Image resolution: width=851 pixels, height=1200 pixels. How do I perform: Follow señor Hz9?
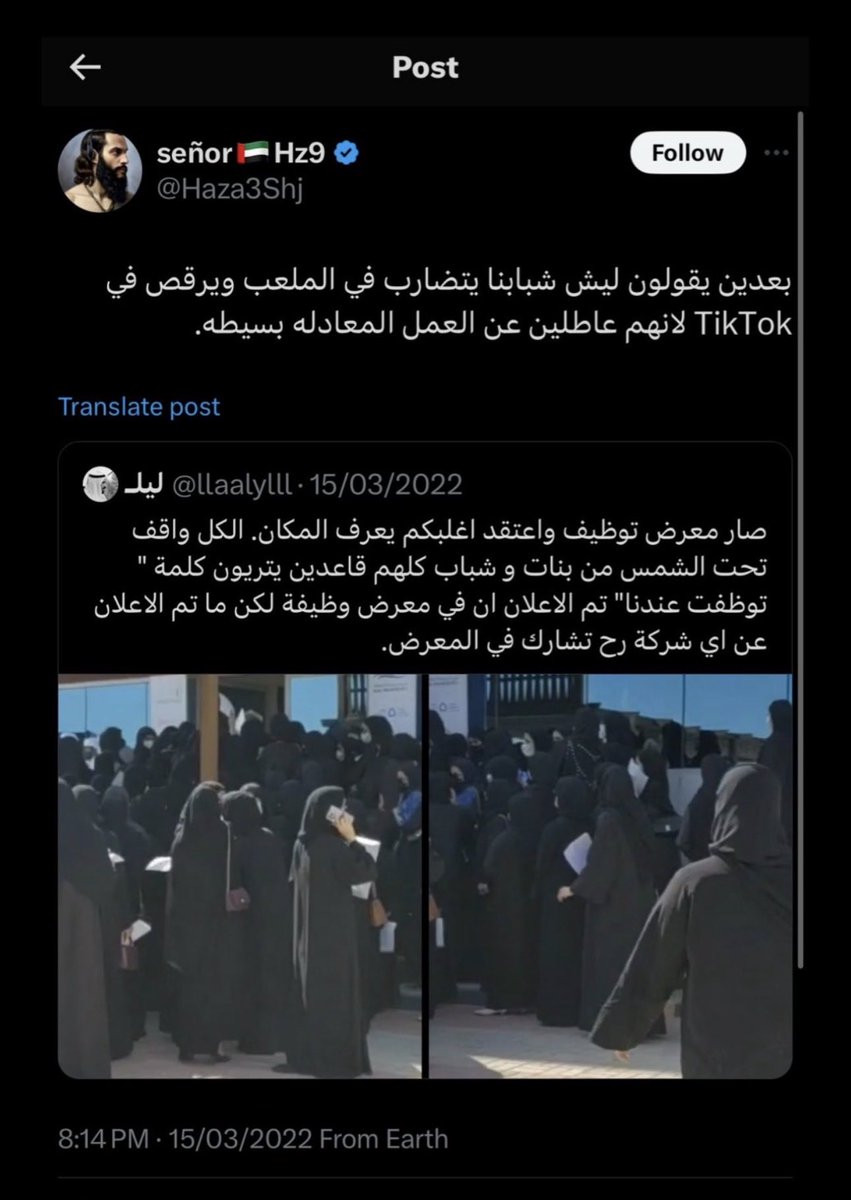[x=687, y=153]
